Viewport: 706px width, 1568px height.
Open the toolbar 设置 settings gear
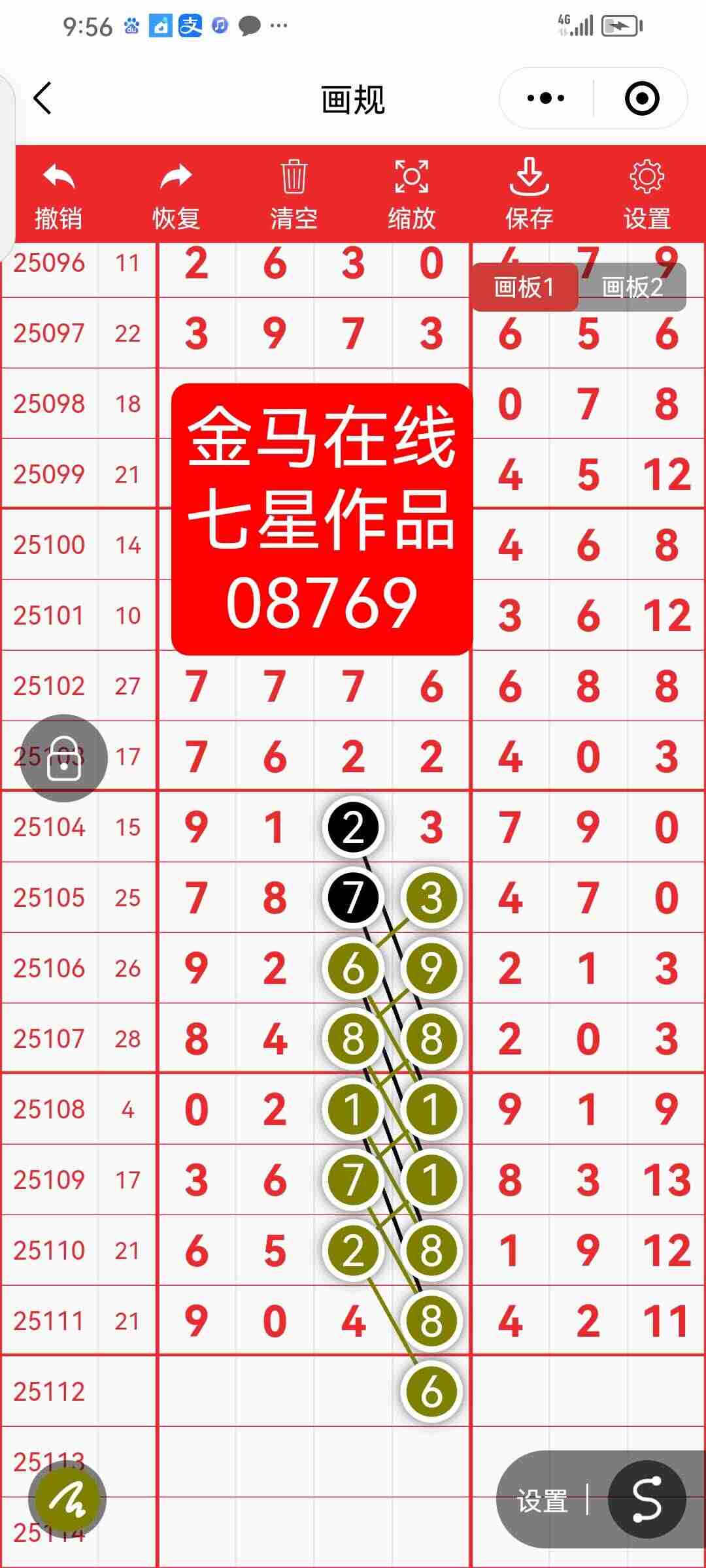pos(647,189)
